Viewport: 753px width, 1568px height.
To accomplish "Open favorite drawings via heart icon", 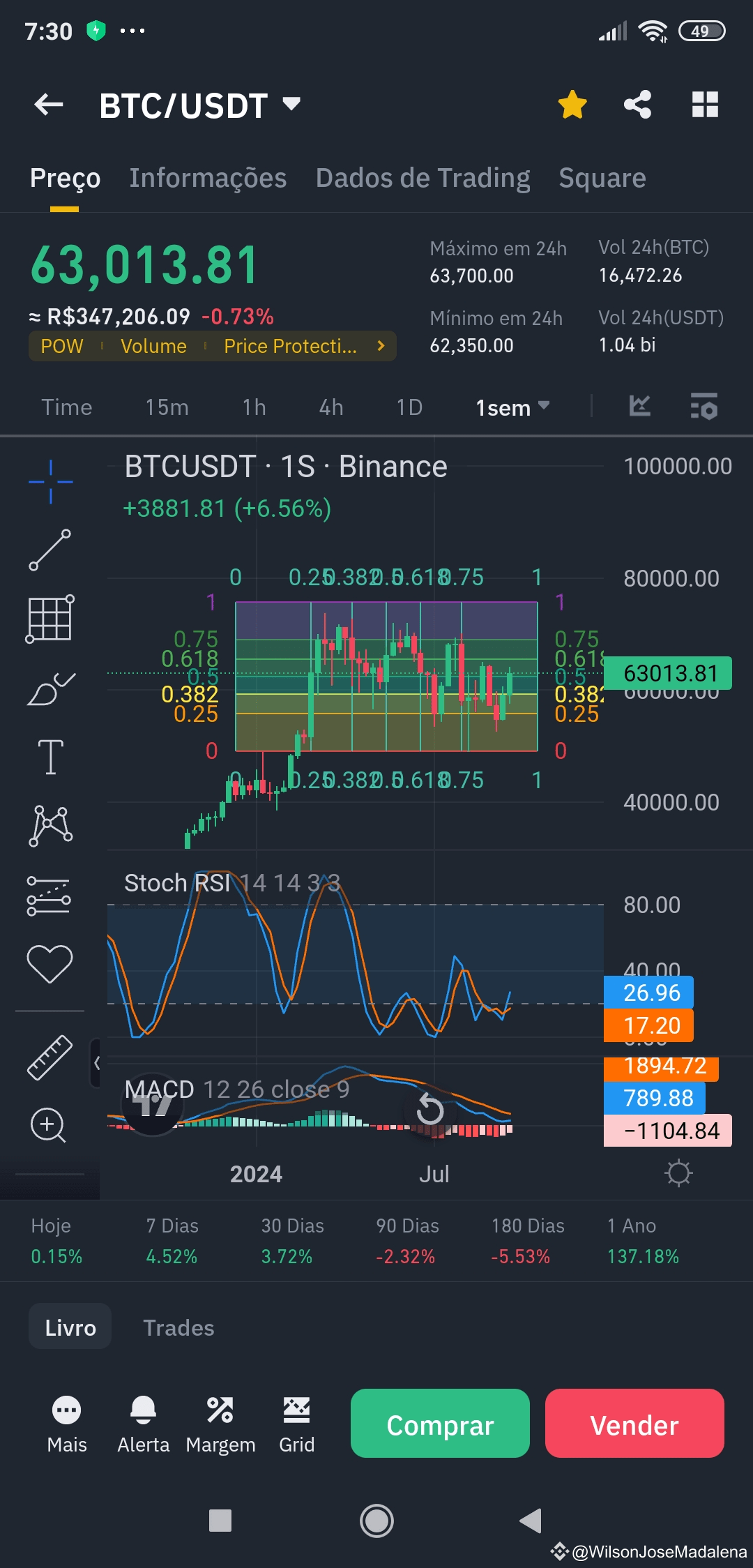I will (x=50, y=963).
